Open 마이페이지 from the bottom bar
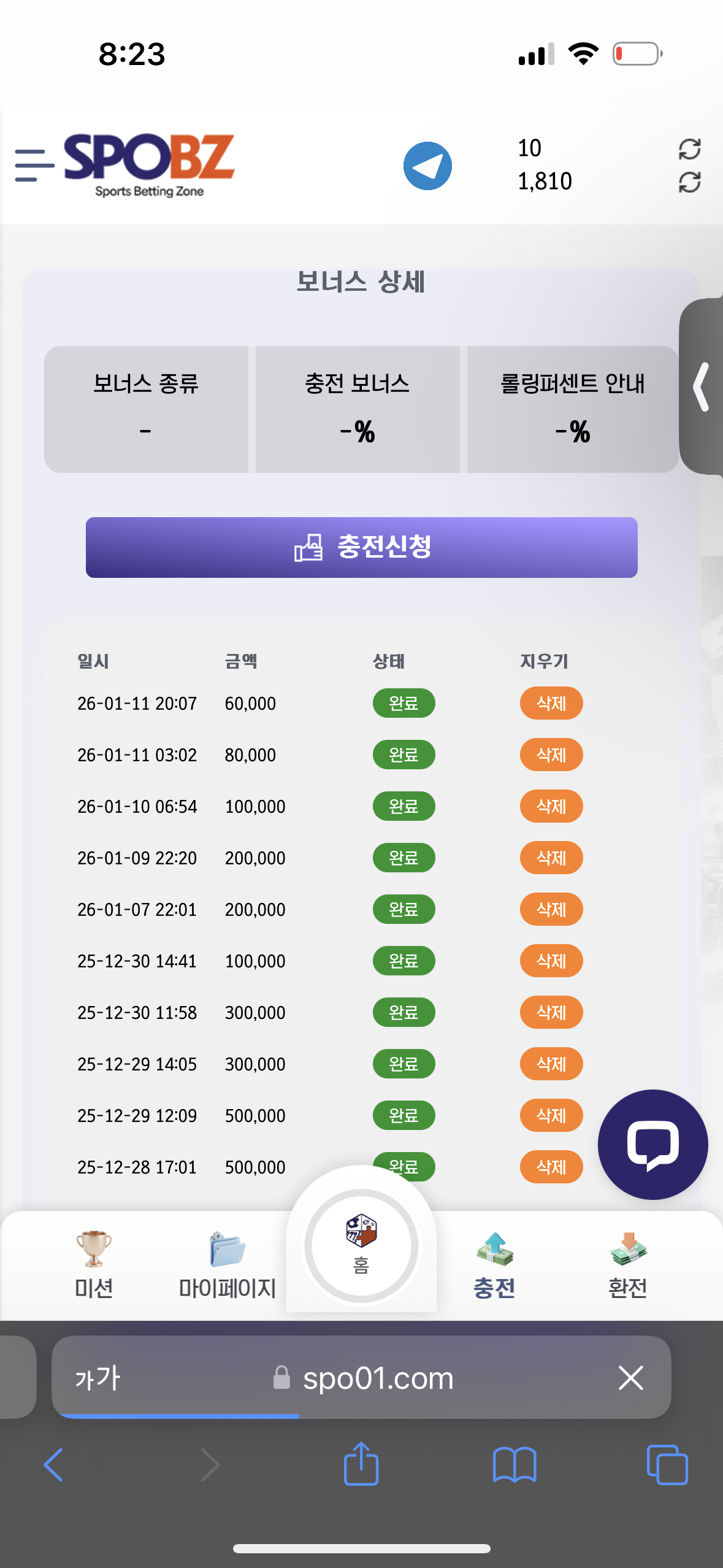This screenshot has width=723, height=1568. [x=227, y=1265]
